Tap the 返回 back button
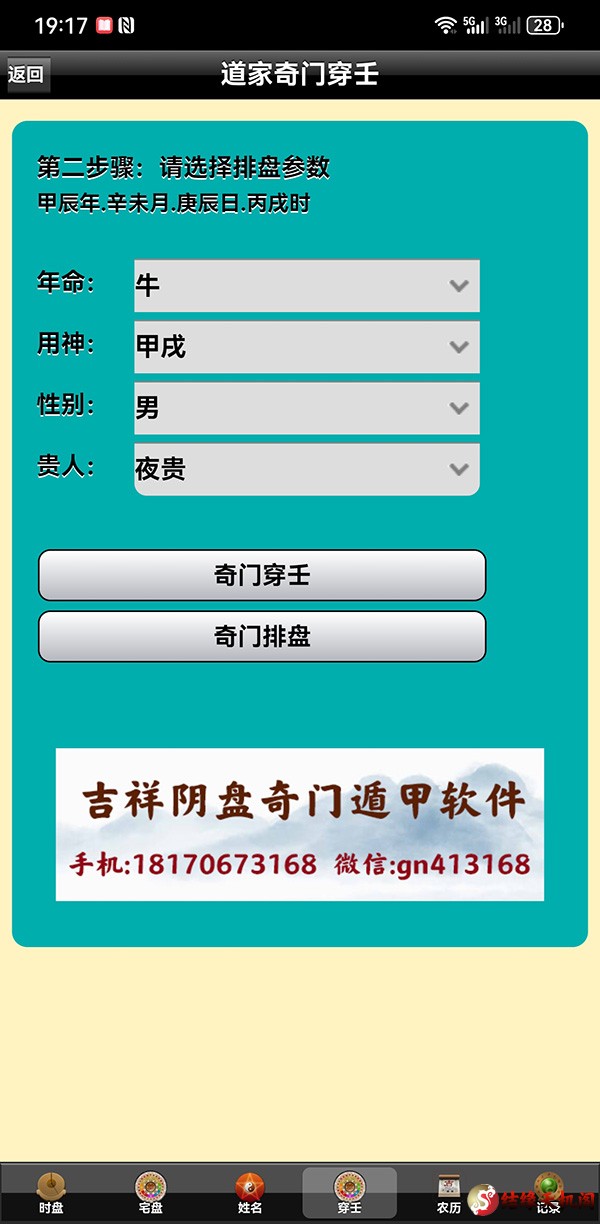The height and width of the screenshot is (1224, 600). (x=26, y=74)
